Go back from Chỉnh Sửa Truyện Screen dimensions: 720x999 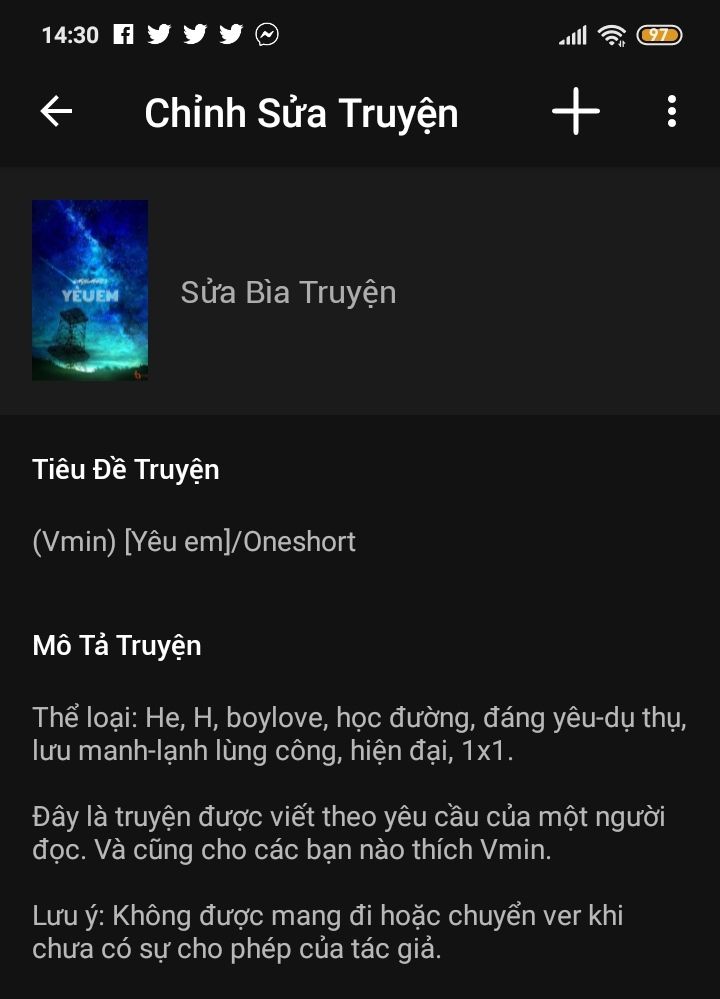pos(56,112)
